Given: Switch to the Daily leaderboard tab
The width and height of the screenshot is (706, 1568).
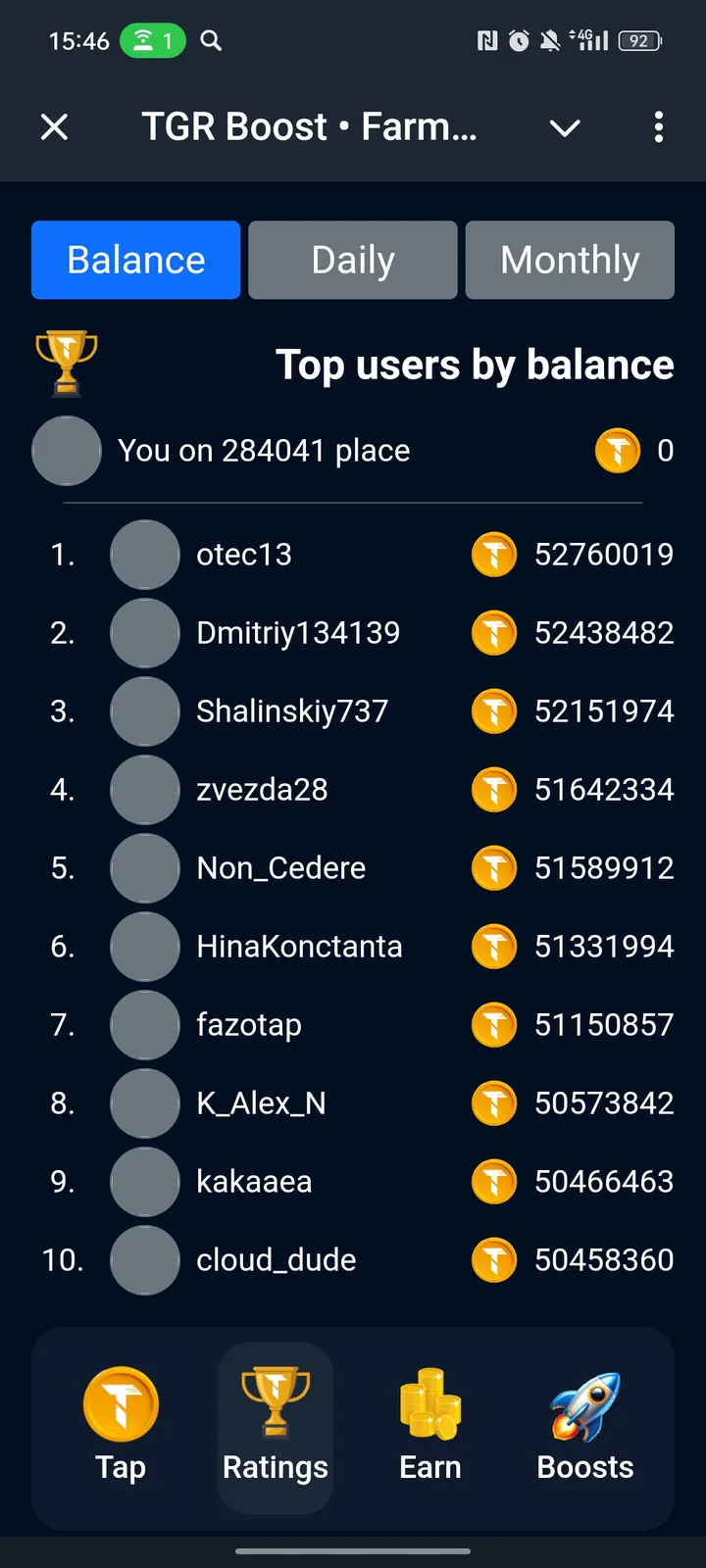Looking at the screenshot, I should [352, 260].
